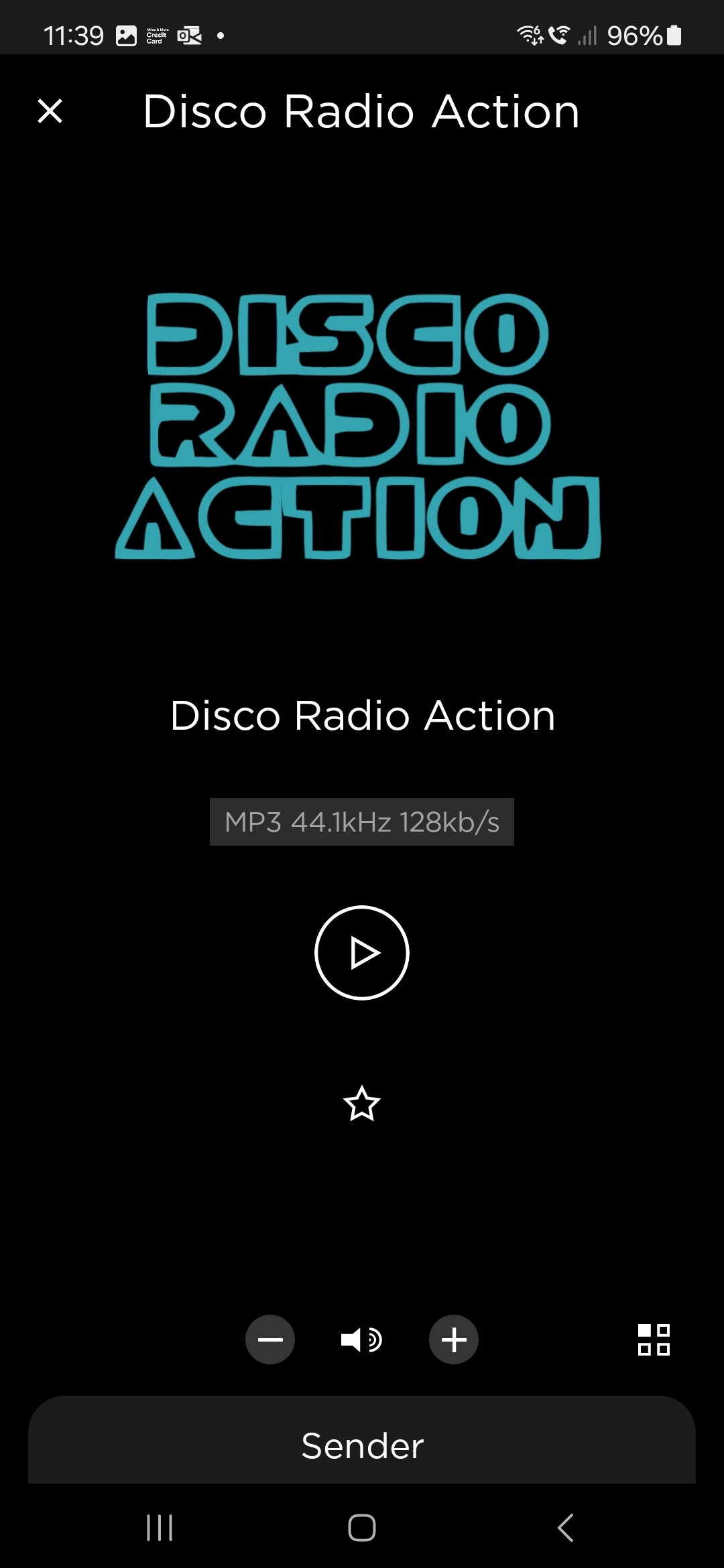Open the grid view icon
This screenshot has width=724, height=1568.
[654, 1340]
